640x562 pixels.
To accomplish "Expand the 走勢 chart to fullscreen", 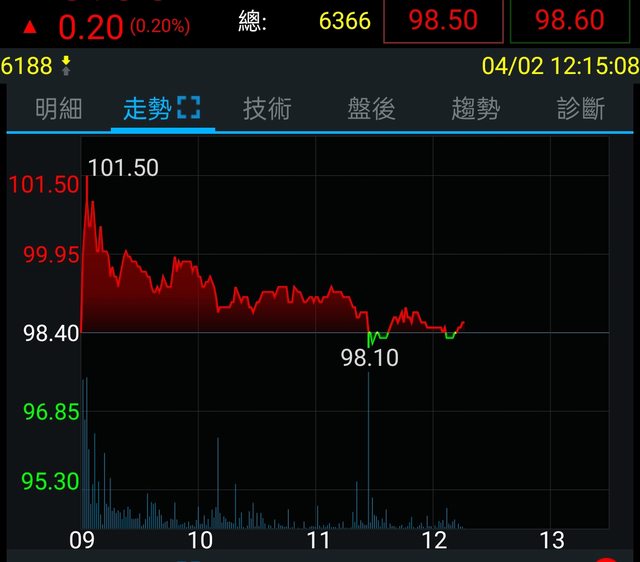I will pos(188,108).
